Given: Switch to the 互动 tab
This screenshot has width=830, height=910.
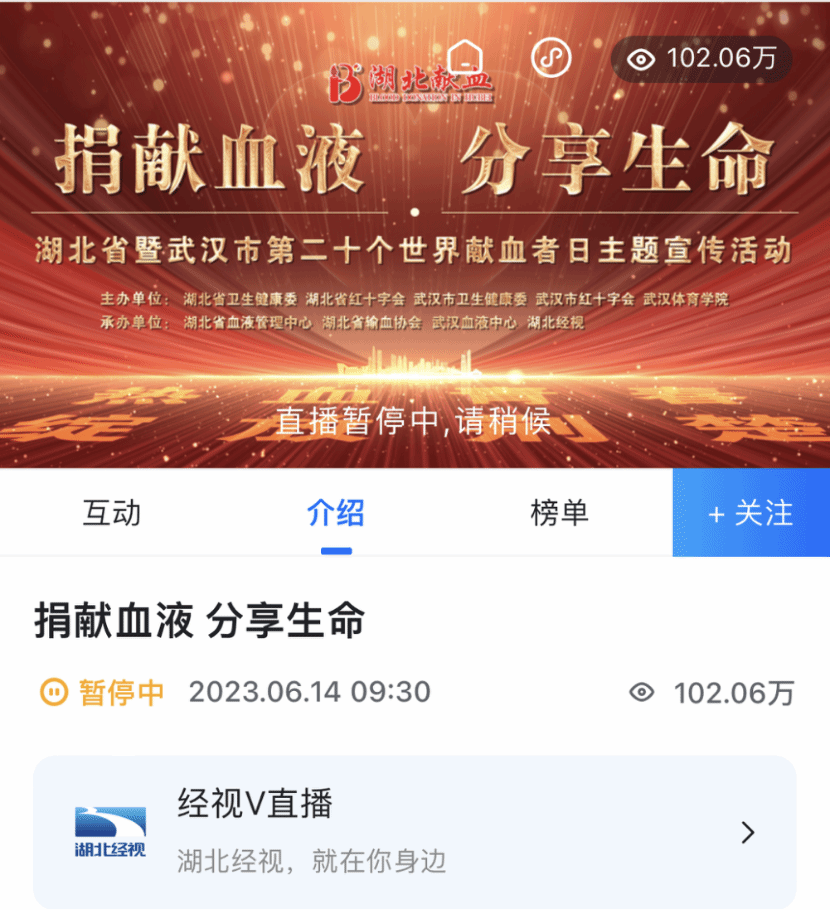Looking at the screenshot, I should tap(112, 513).
